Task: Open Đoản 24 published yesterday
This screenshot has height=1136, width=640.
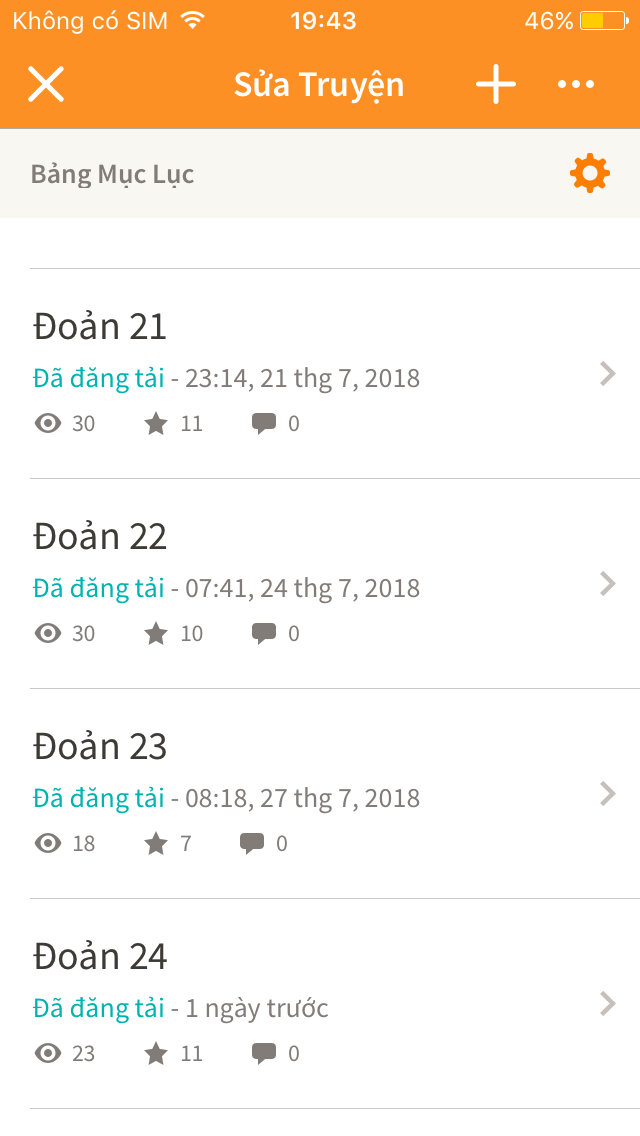Action: tap(335, 1004)
